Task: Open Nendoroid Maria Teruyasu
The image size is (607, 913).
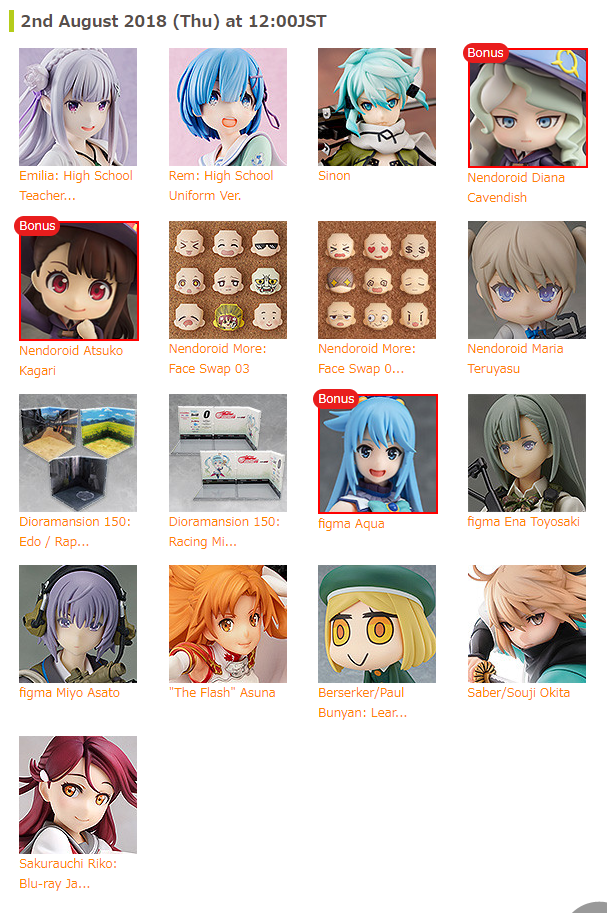Action: 527,280
